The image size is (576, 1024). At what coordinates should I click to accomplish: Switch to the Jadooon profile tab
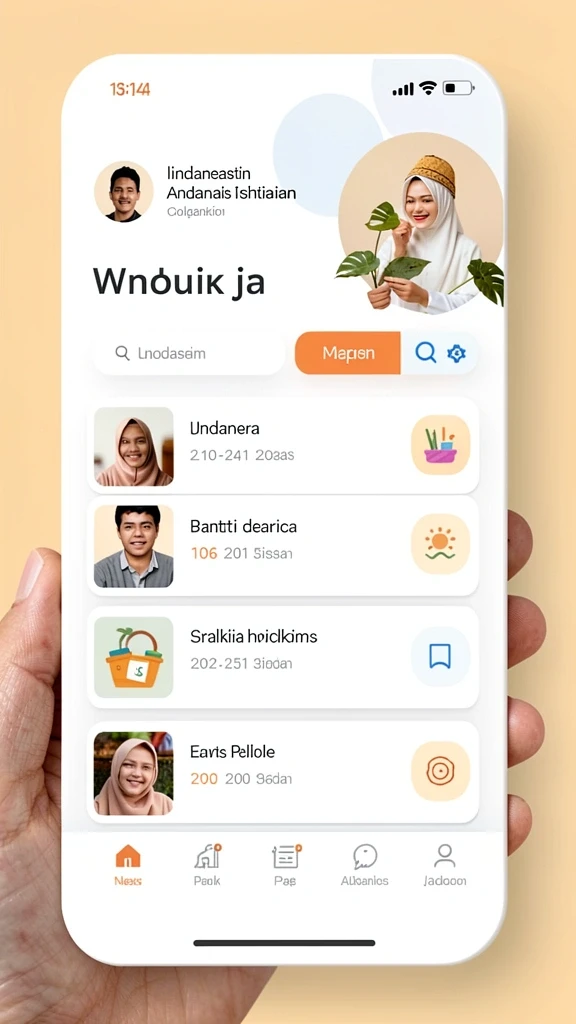tap(445, 865)
